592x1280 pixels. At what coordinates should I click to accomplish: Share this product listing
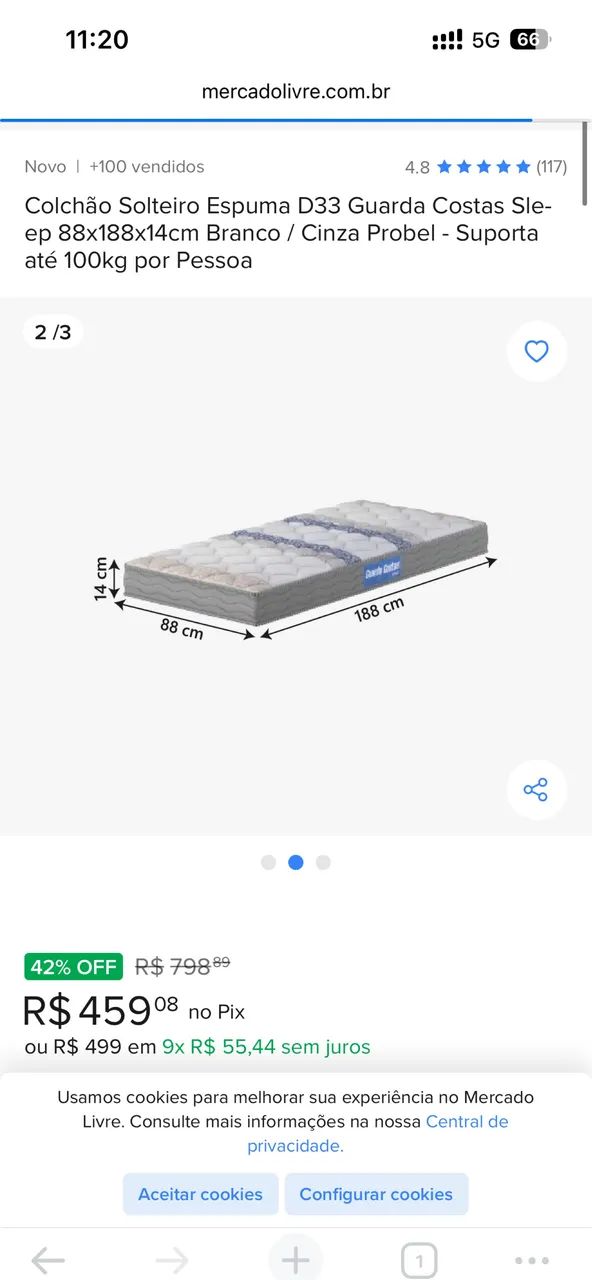coord(536,790)
